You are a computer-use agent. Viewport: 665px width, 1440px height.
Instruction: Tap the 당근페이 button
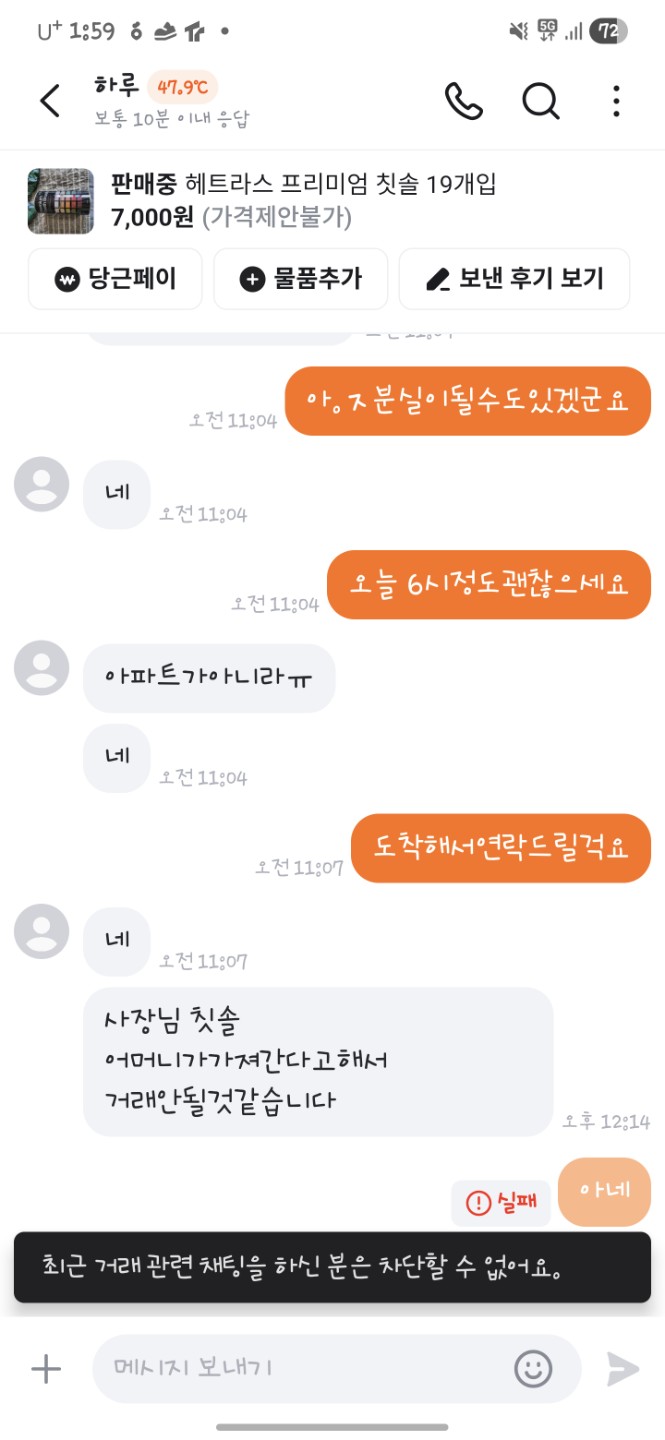[115, 279]
